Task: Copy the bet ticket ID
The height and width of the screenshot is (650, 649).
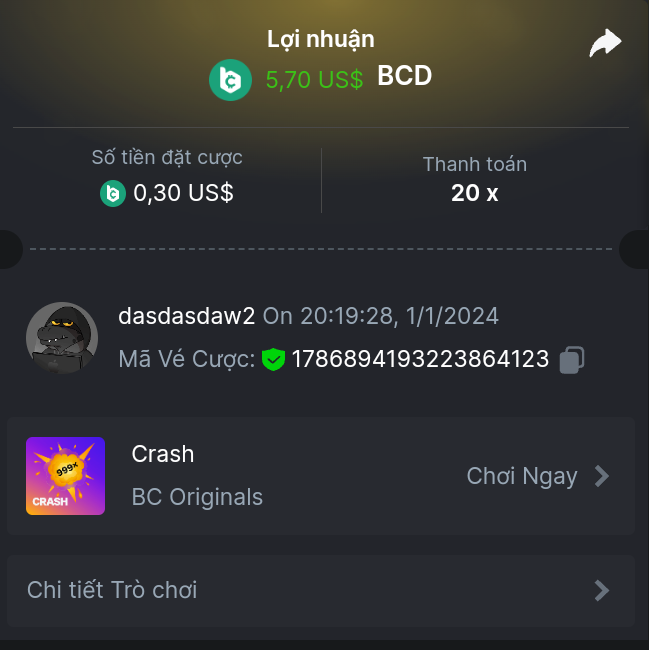Action: [x=572, y=360]
